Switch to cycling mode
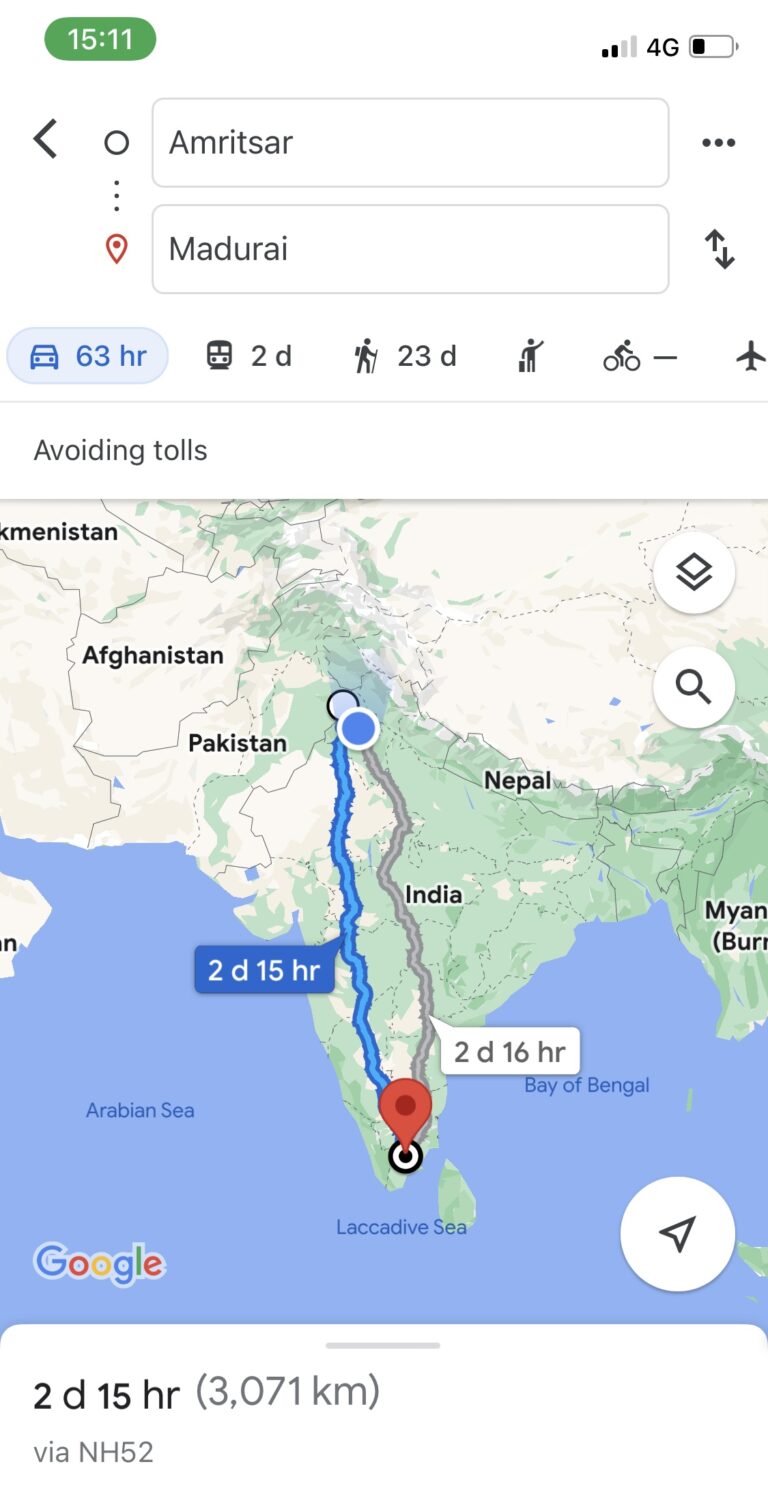This screenshot has width=768, height=1490. [639, 356]
